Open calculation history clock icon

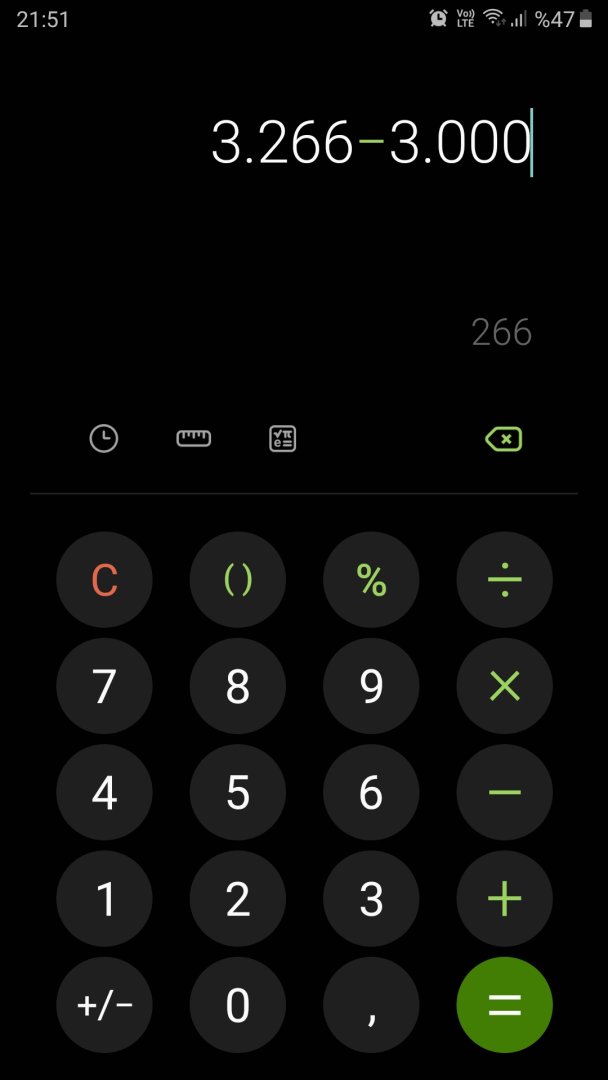[104, 438]
